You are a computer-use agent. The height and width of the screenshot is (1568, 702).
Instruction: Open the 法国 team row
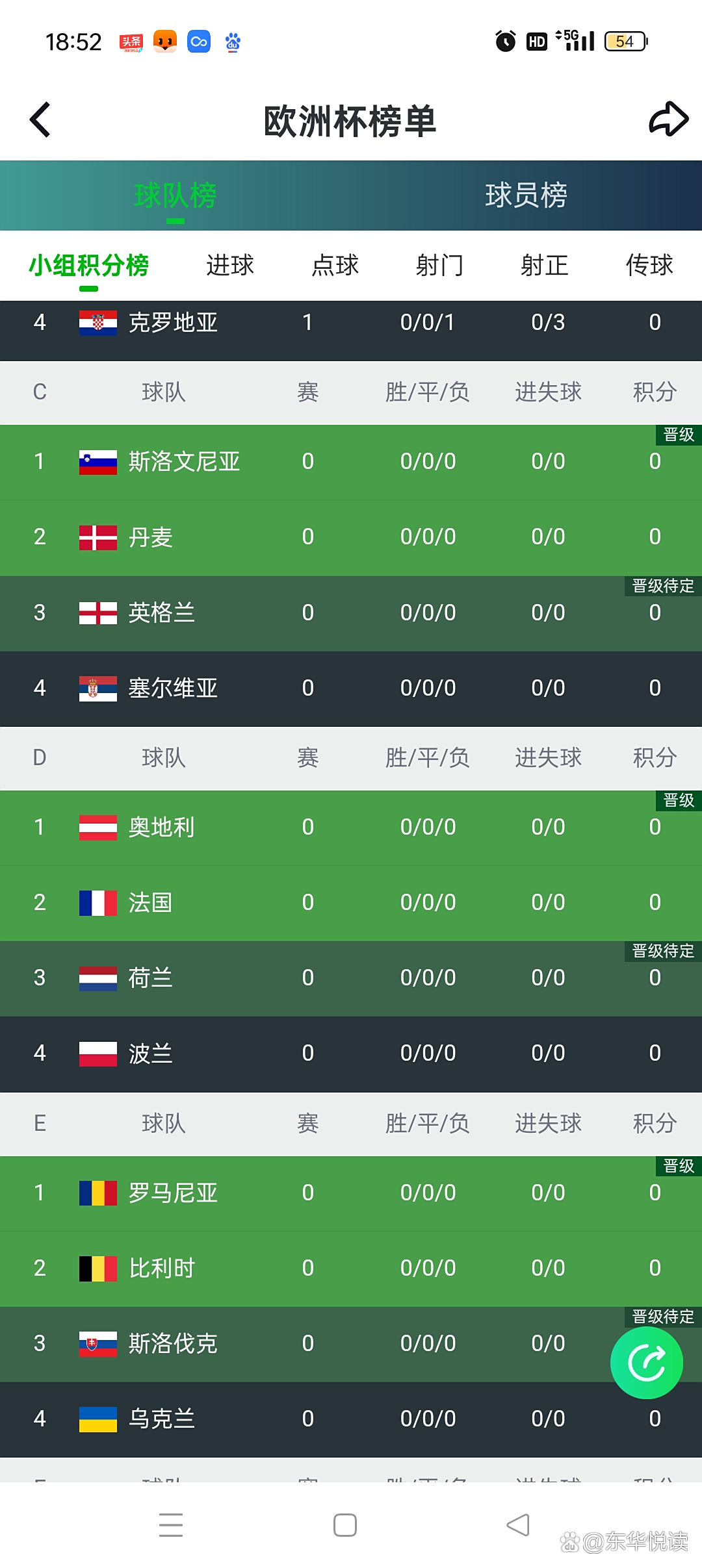click(x=150, y=902)
